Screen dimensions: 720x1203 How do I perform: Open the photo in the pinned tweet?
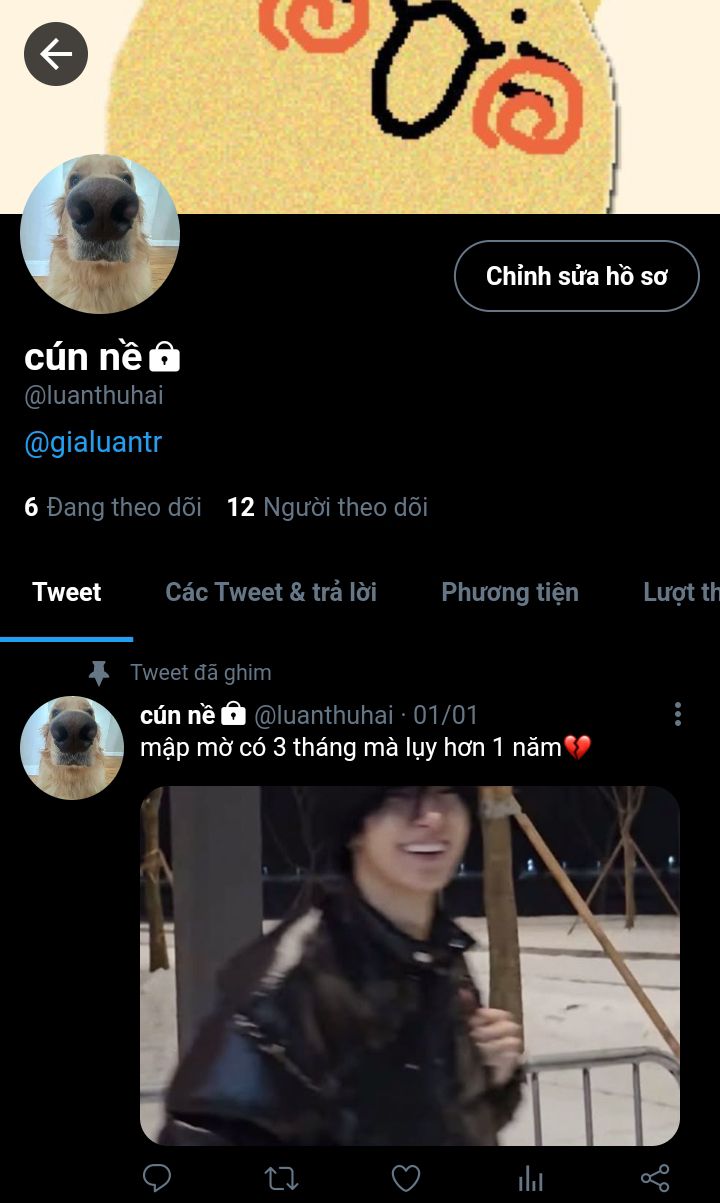tap(410, 965)
